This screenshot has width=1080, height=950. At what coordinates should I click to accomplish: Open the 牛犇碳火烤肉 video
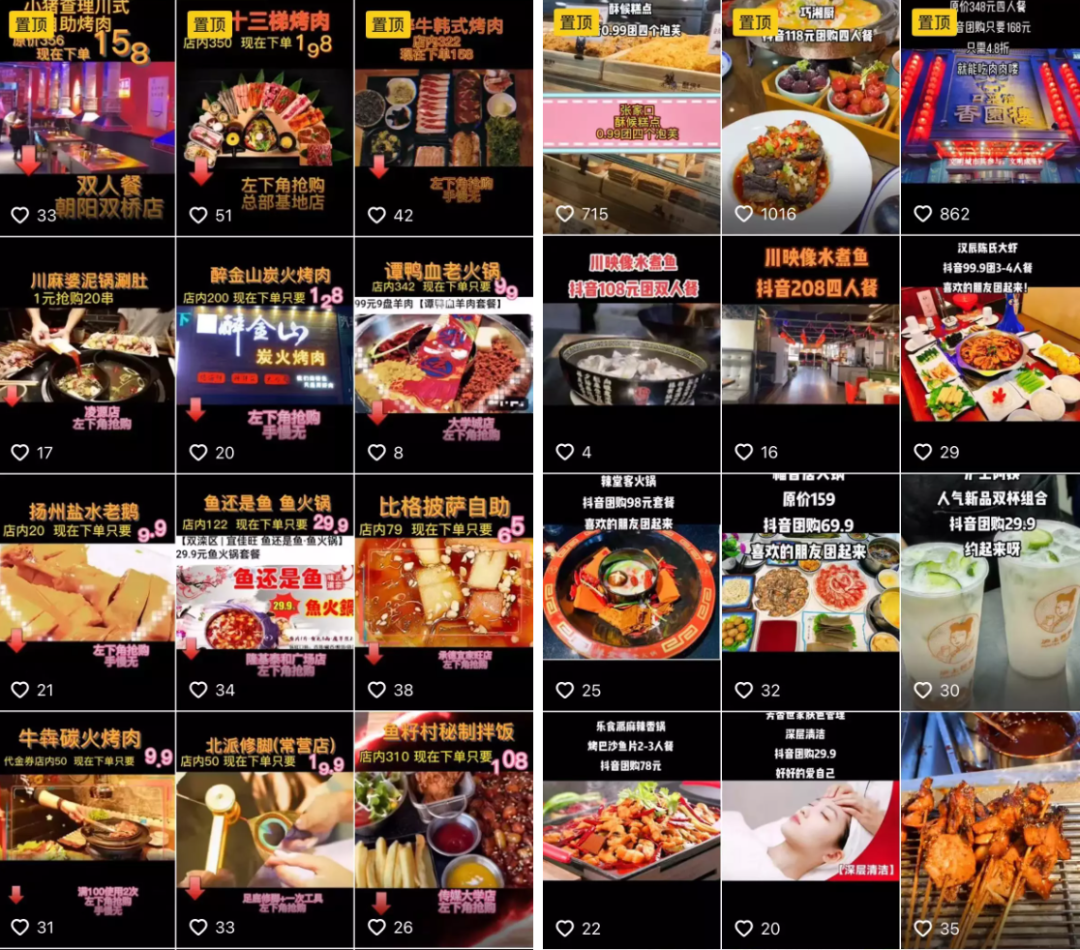pos(87,828)
